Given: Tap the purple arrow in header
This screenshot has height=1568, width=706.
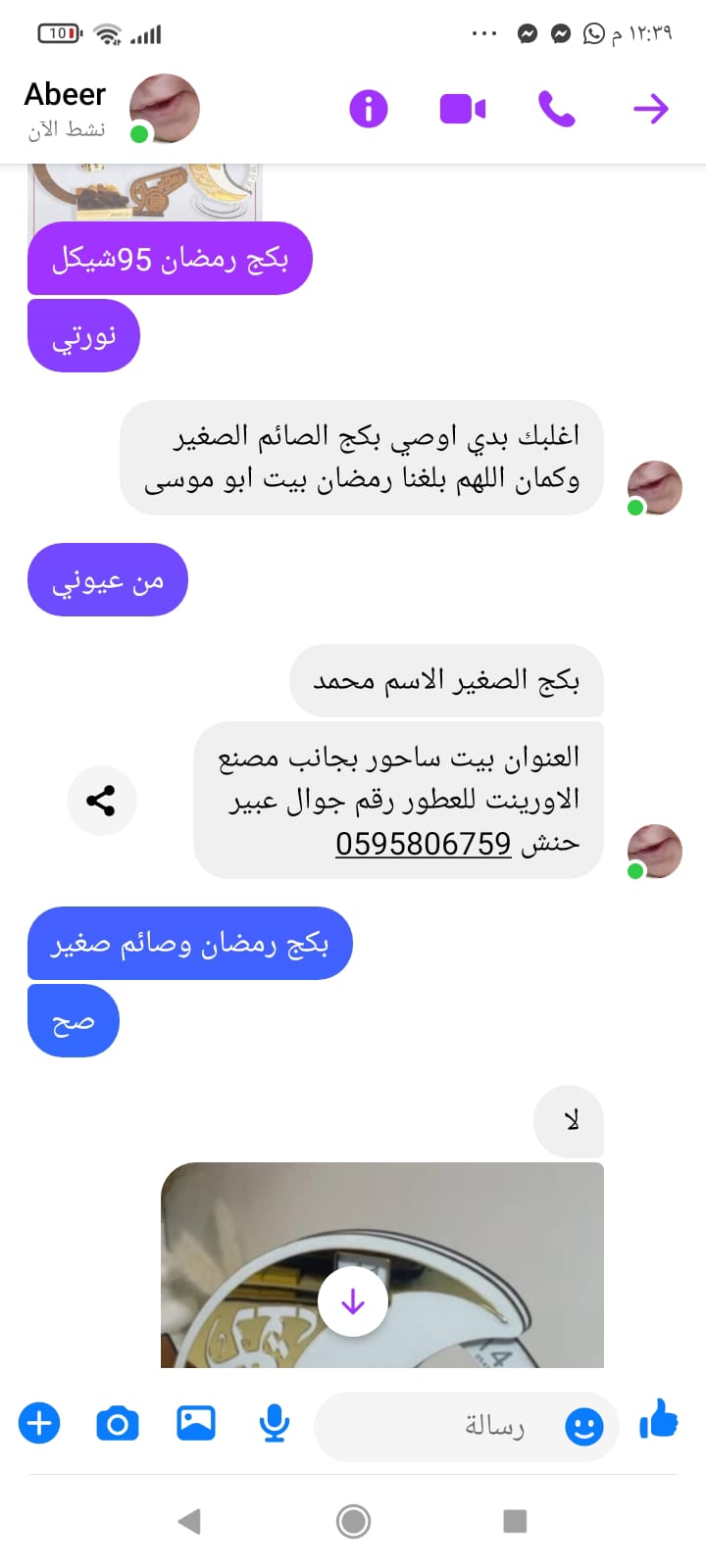Looking at the screenshot, I should pyautogui.click(x=650, y=109).
